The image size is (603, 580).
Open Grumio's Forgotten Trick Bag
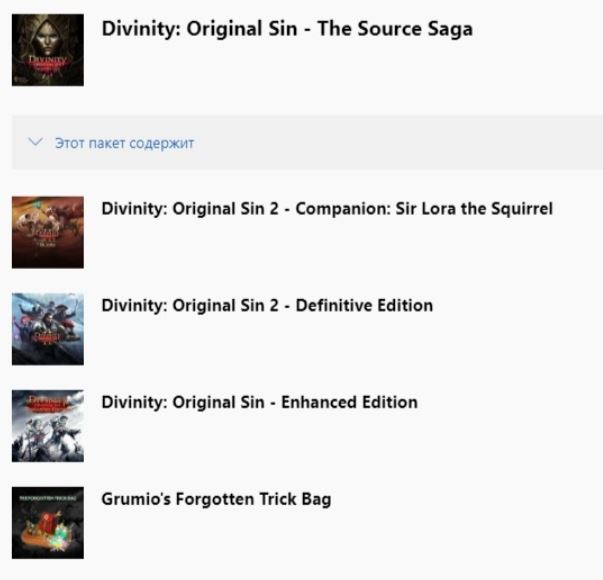click(x=215, y=498)
